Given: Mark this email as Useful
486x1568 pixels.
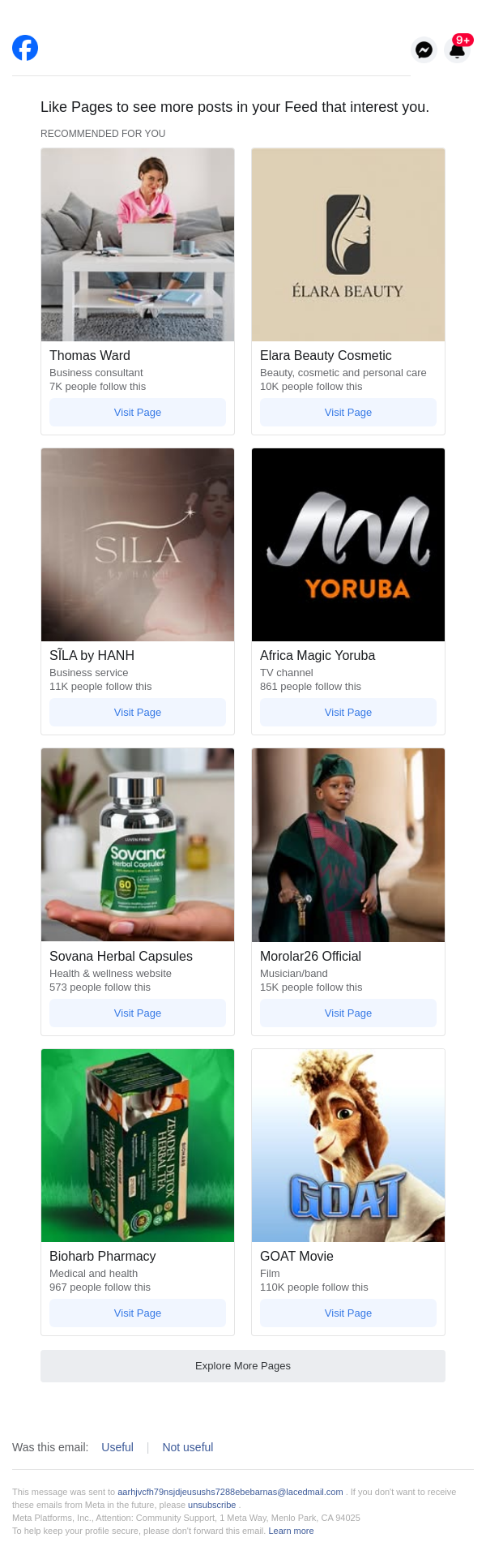Looking at the screenshot, I should 117,1447.
